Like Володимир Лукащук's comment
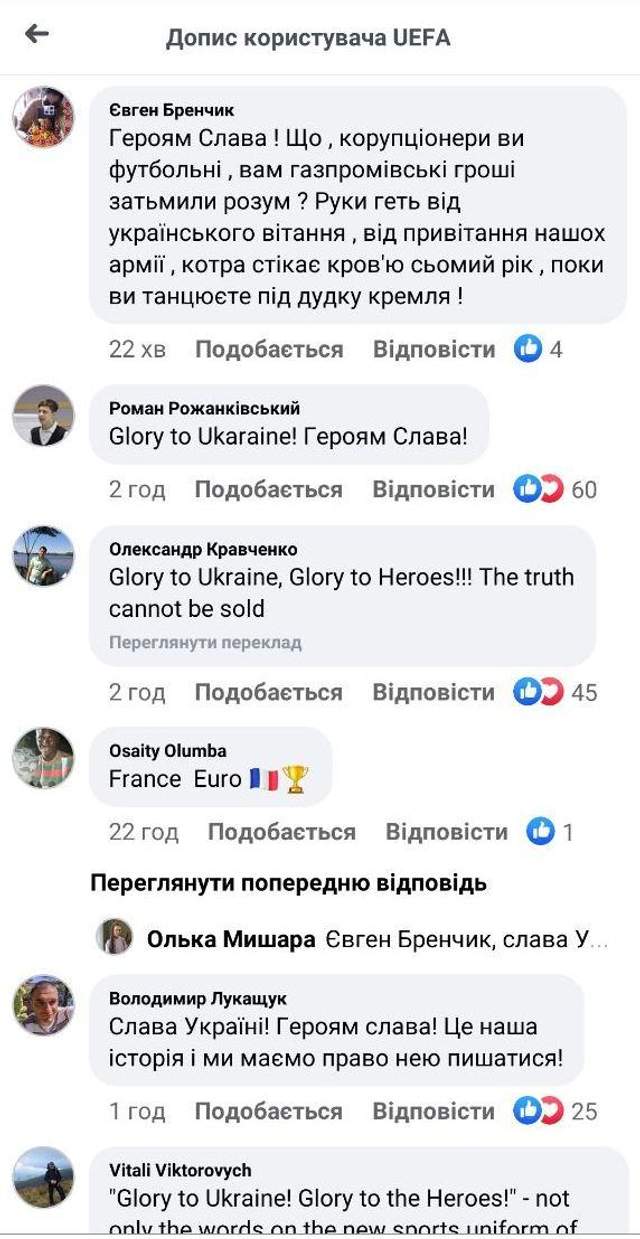Viewport: 640px width, 1239px height. 268,1111
